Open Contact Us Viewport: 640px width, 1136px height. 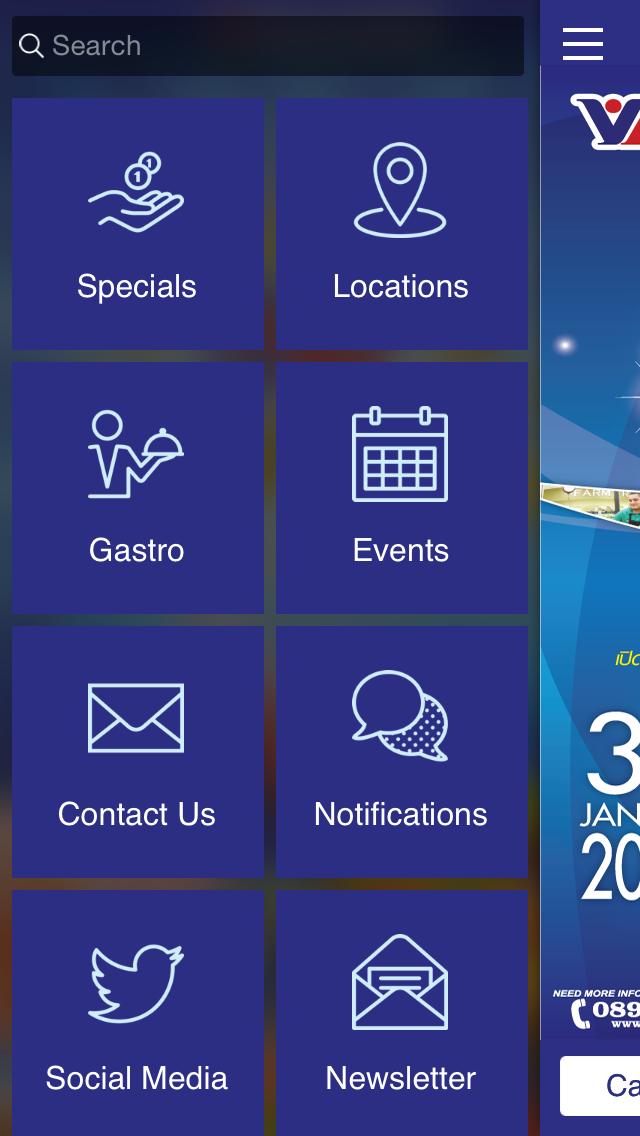(x=138, y=752)
